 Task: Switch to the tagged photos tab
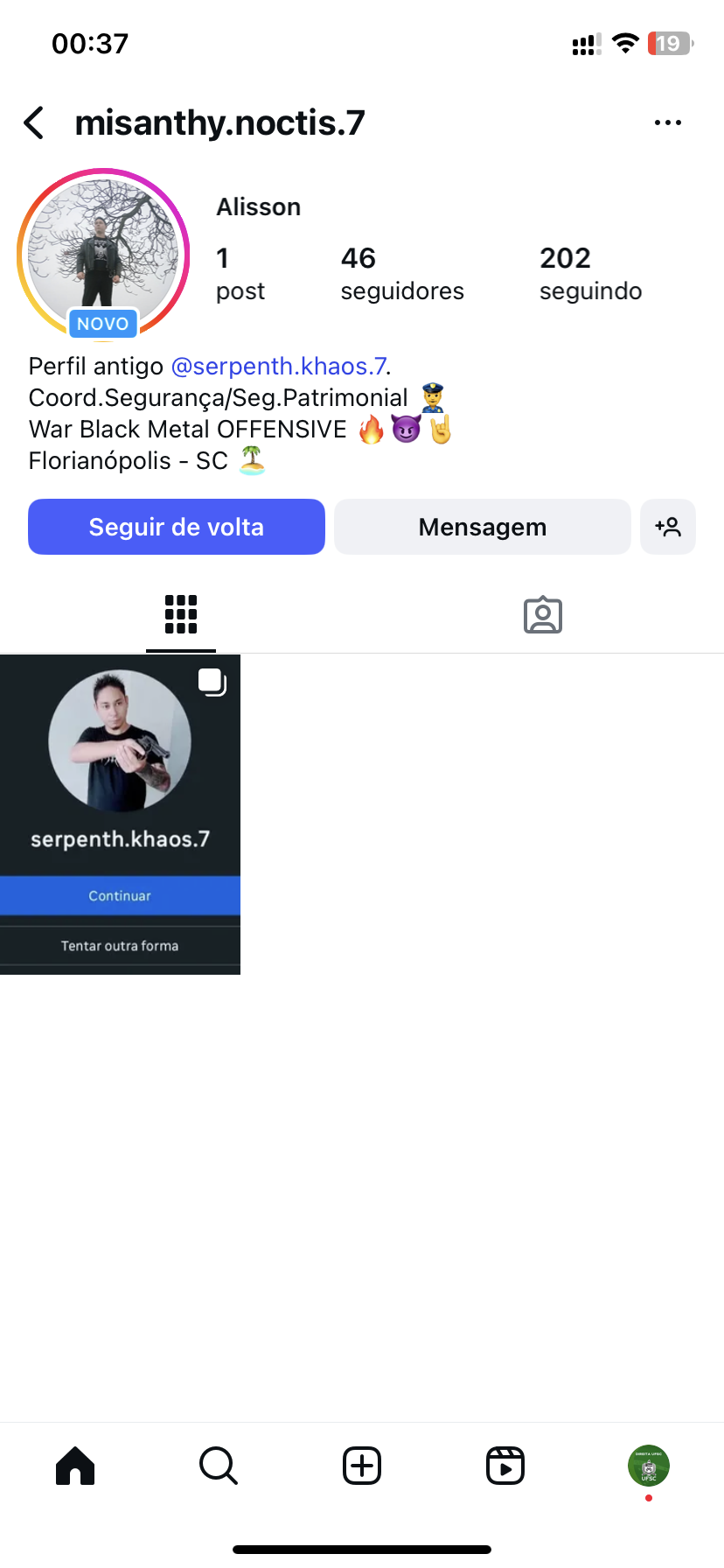[x=542, y=614]
